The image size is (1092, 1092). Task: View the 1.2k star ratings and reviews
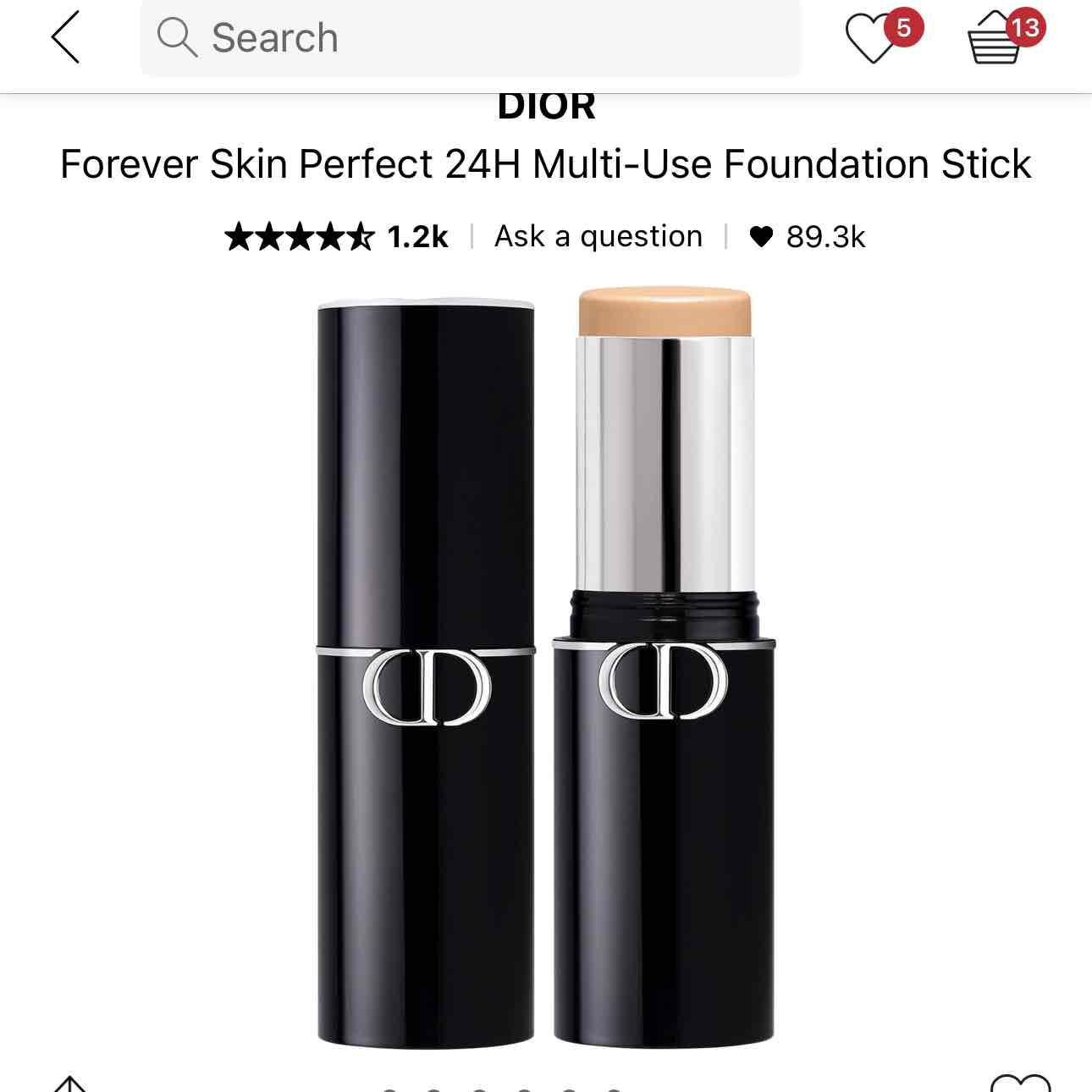click(x=336, y=237)
